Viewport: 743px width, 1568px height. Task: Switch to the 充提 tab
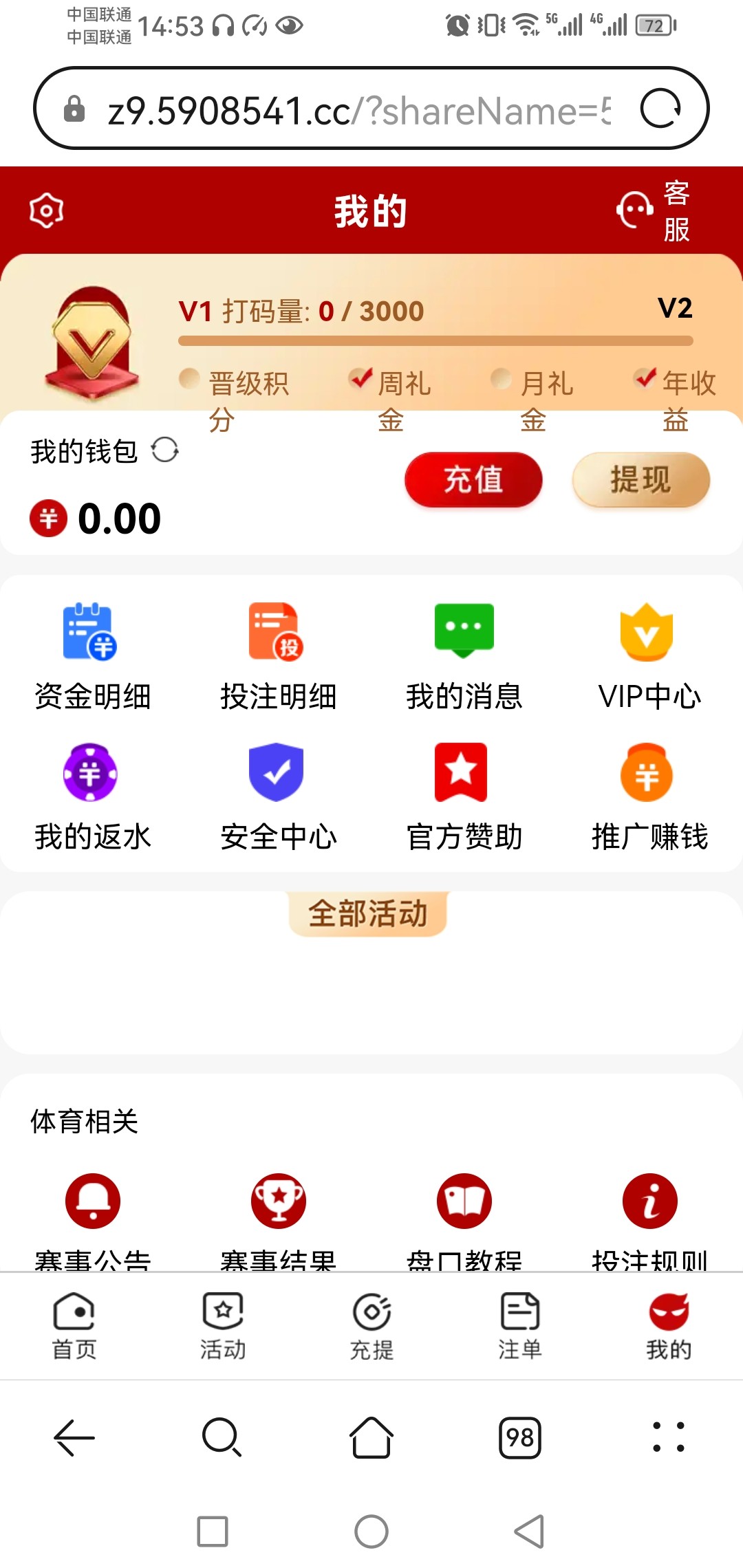(371, 1326)
